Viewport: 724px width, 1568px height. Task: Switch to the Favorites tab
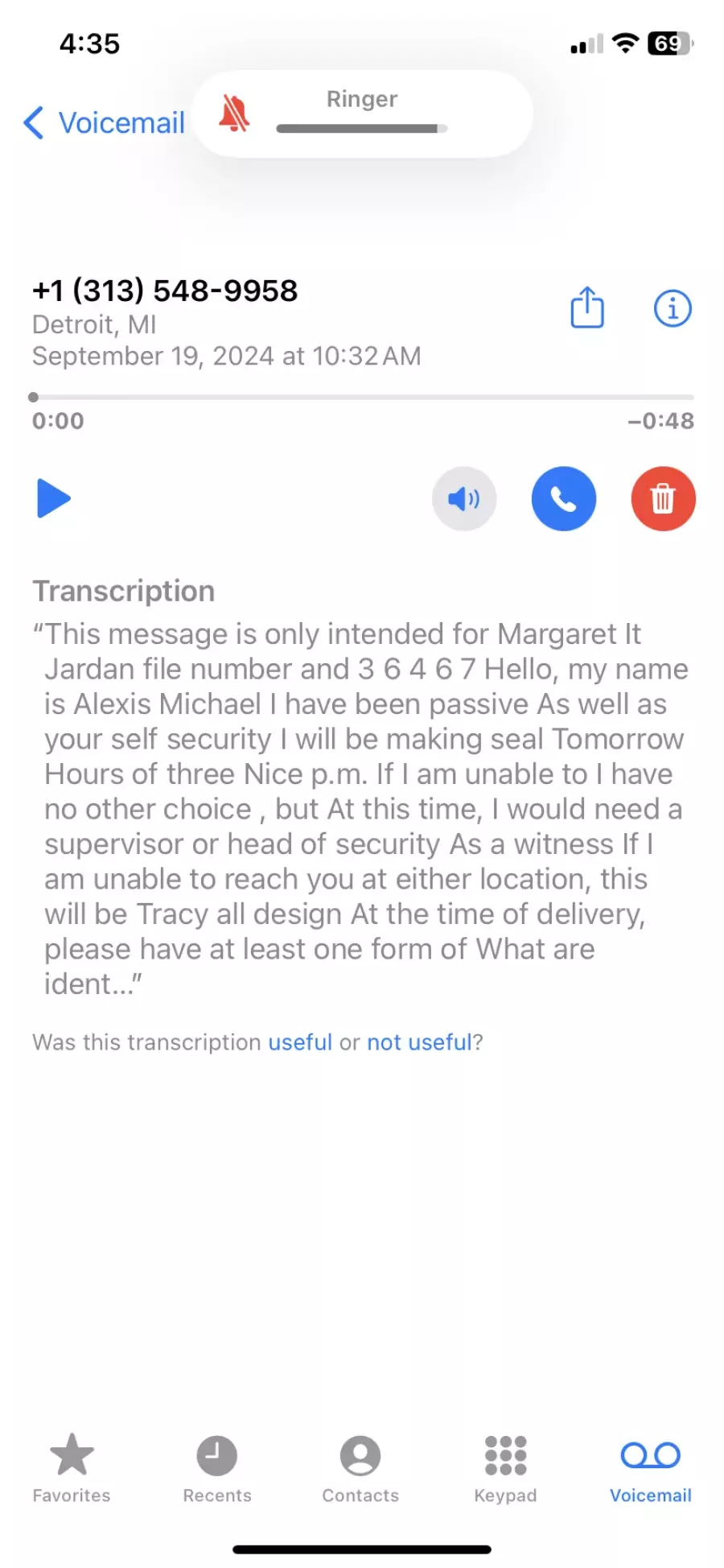[72, 1469]
